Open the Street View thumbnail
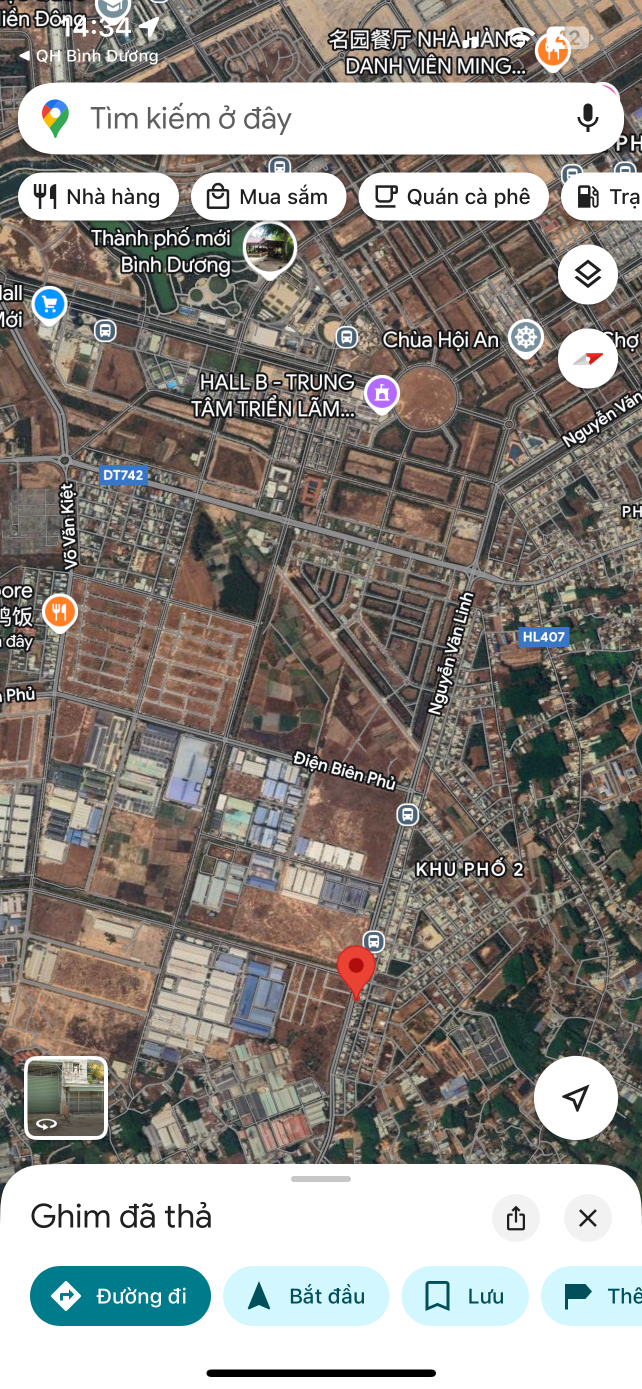This screenshot has width=642, height=1389. click(x=66, y=1098)
